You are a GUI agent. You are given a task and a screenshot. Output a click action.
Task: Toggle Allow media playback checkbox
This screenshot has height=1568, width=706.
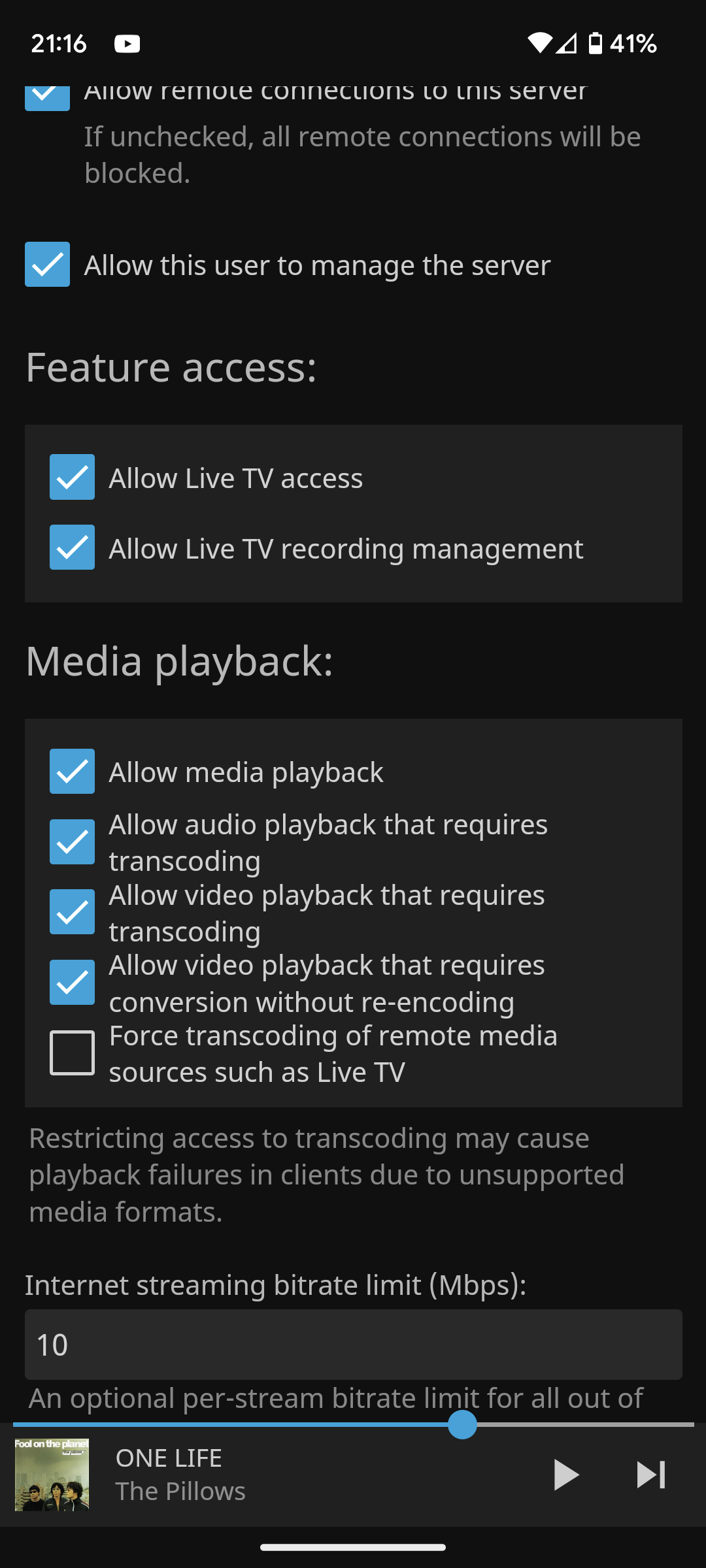click(x=72, y=772)
